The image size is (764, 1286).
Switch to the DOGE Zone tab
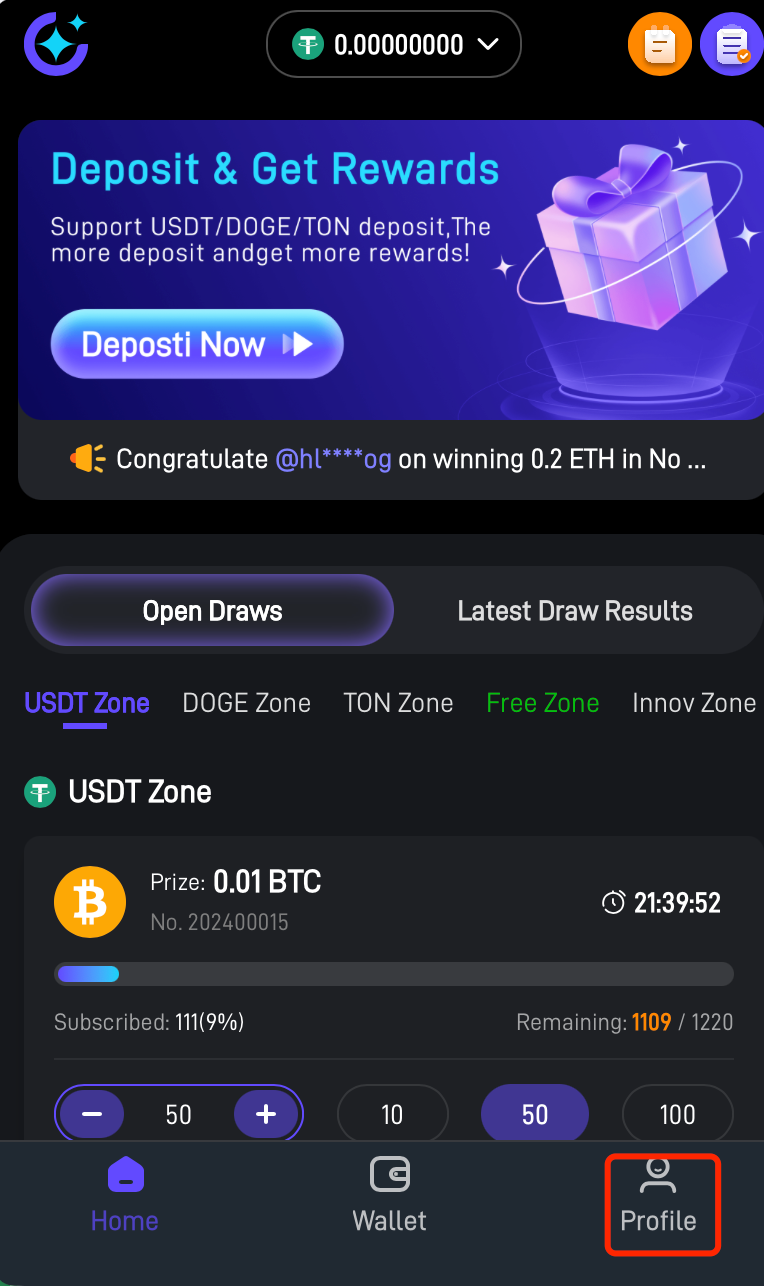(x=246, y=703)
